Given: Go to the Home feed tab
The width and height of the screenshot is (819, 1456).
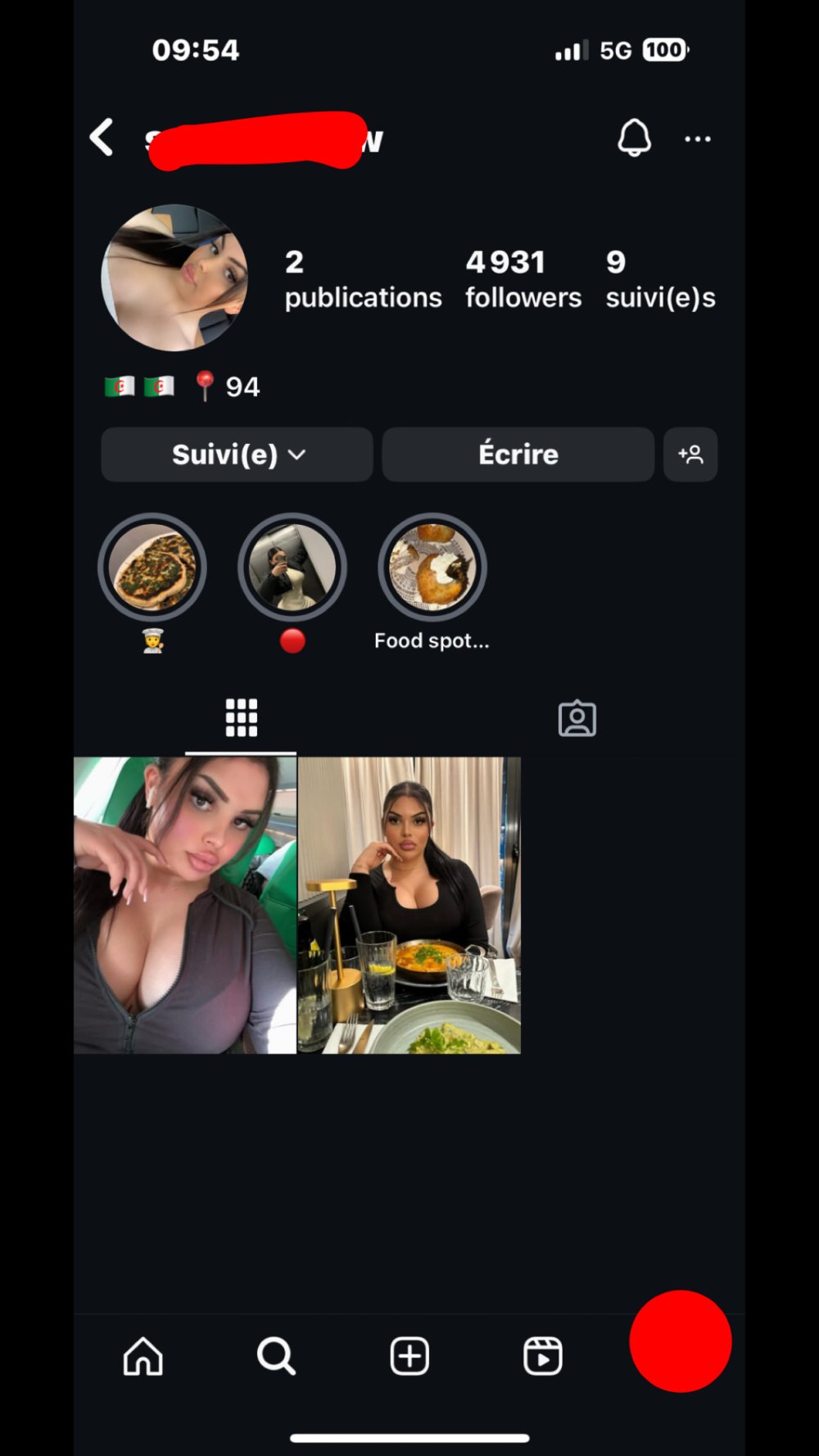Looking at the screenshot, I should tap(143, 1356).
